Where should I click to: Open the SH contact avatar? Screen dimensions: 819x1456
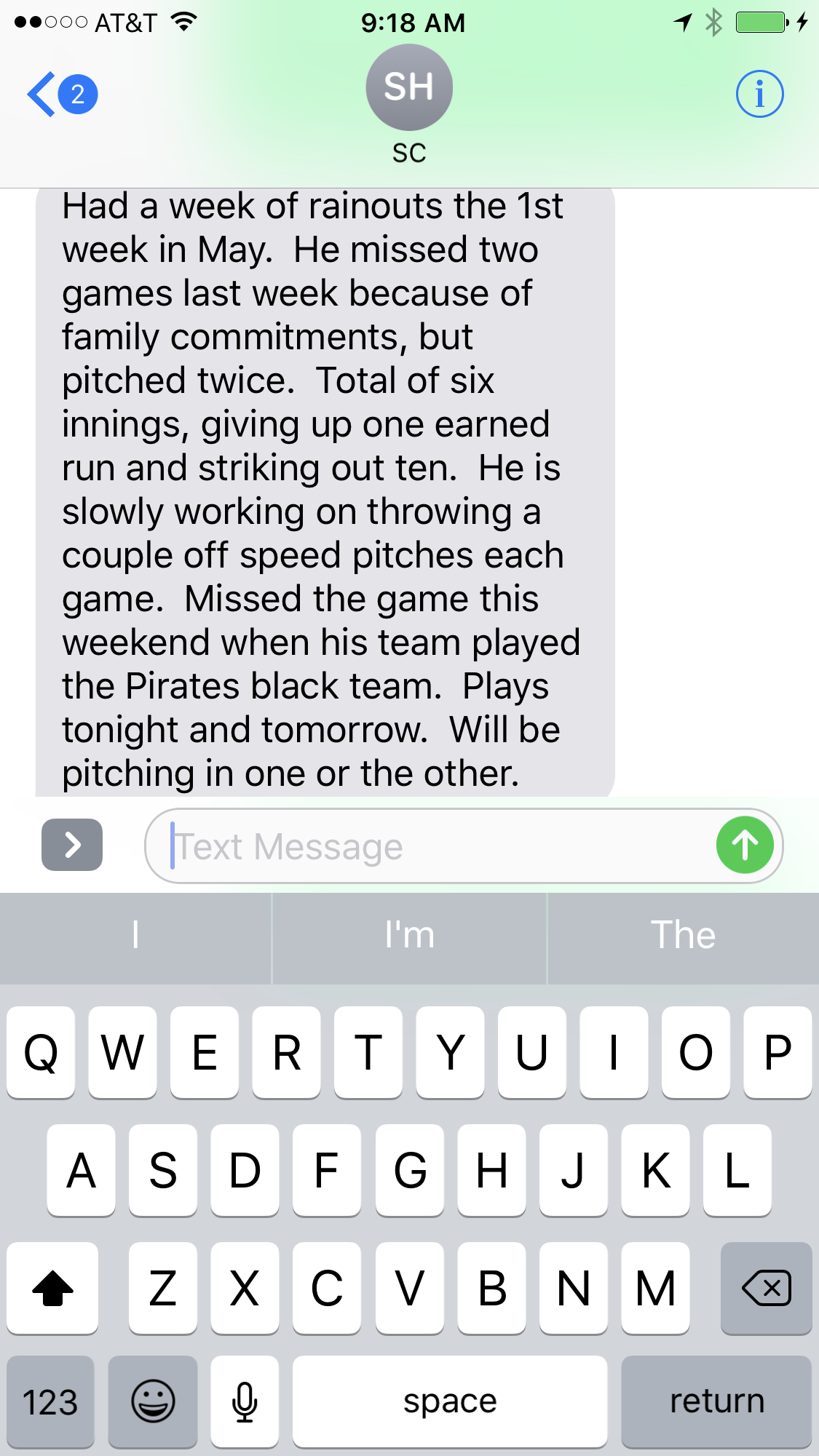[x=409, y=87]
